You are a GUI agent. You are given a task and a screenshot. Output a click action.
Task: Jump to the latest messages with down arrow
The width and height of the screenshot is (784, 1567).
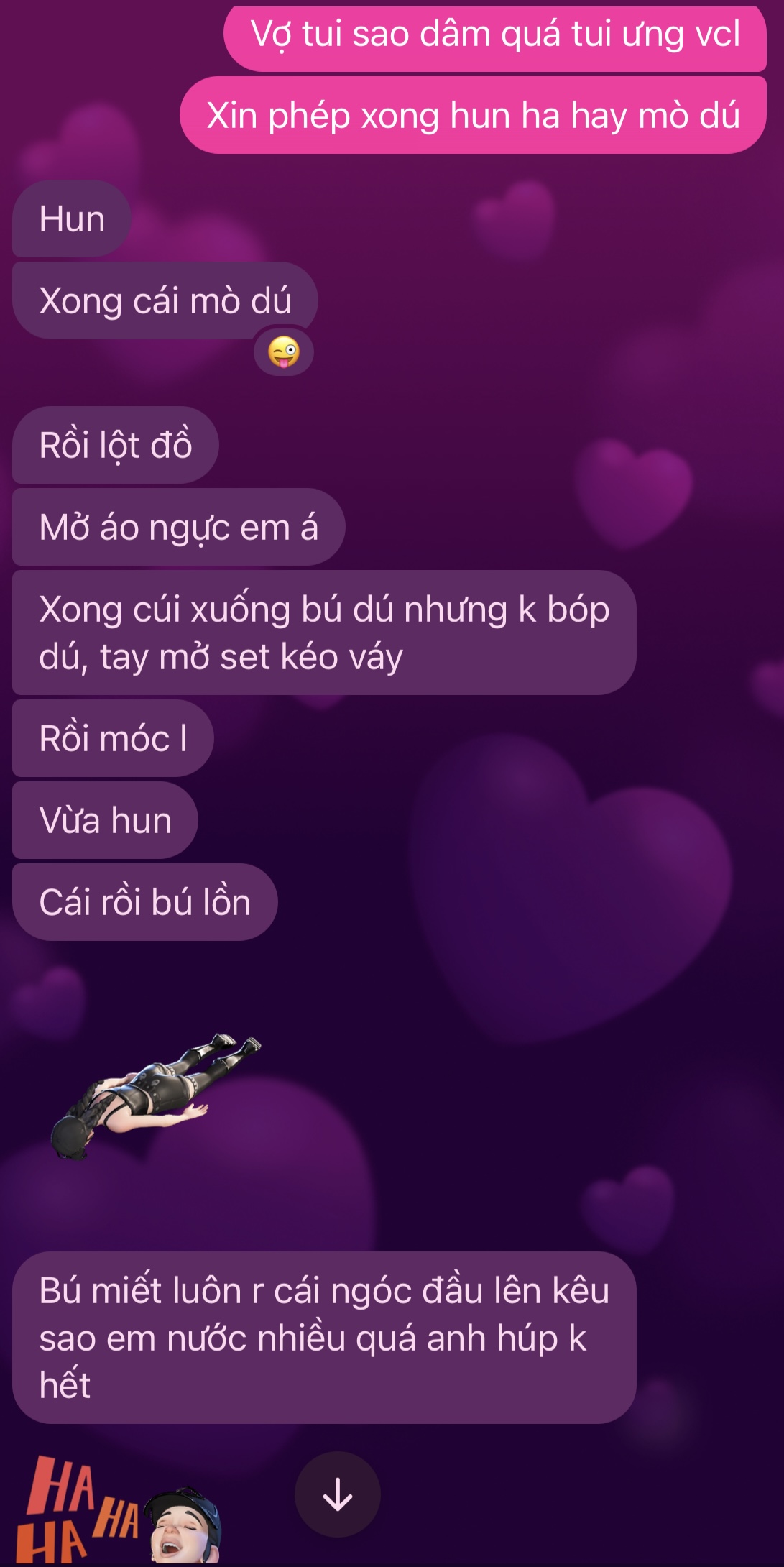coord(337,1494)
